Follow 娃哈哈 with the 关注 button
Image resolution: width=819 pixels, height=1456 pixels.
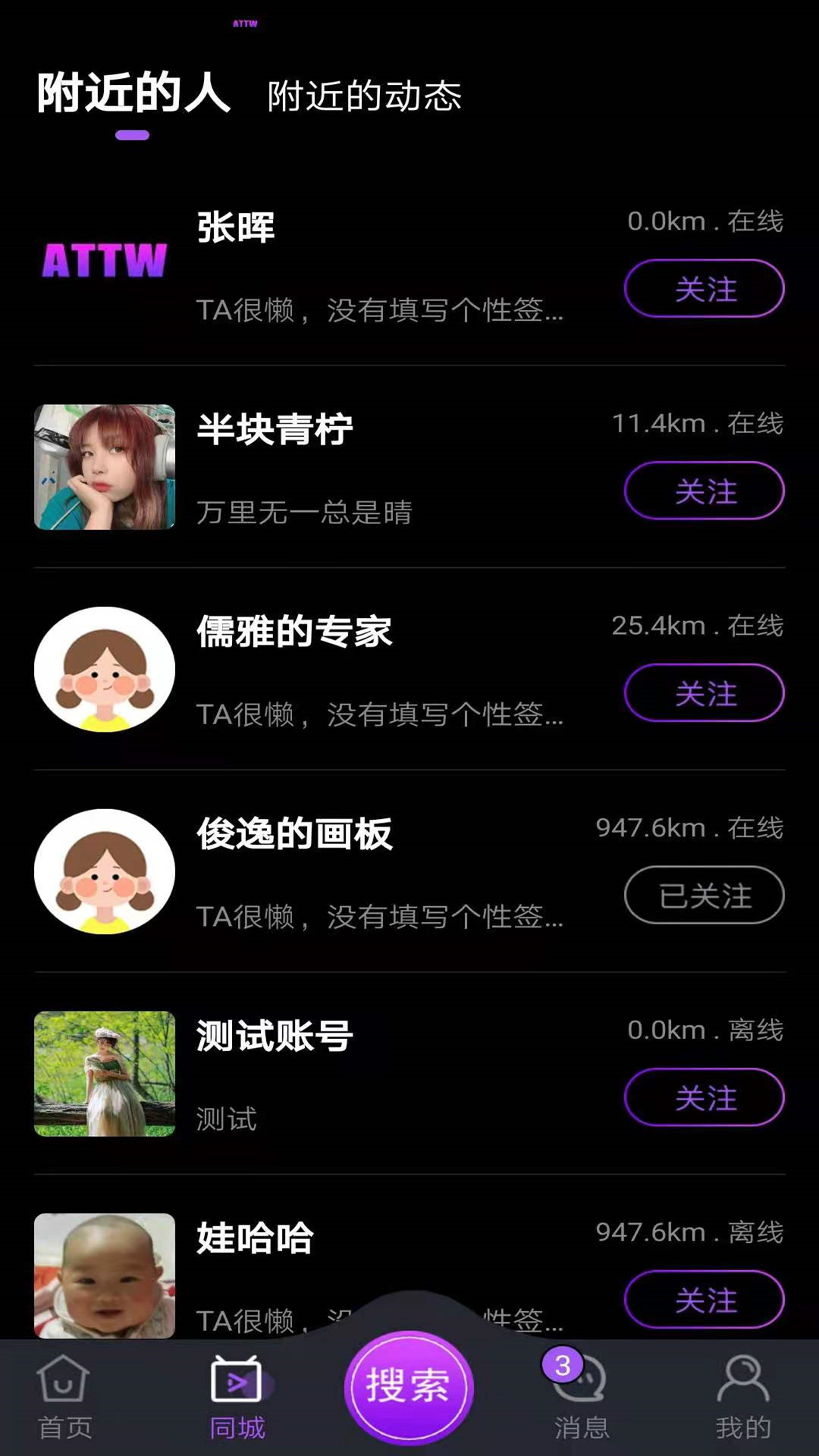(704, 1300)
